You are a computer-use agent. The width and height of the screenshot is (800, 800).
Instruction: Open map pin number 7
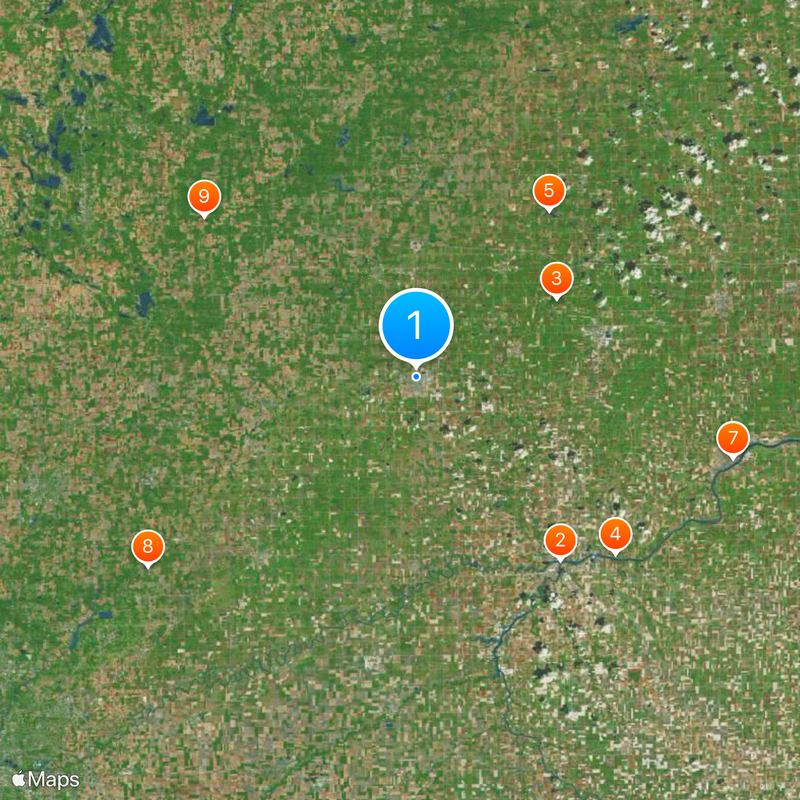tap(733, 438)
